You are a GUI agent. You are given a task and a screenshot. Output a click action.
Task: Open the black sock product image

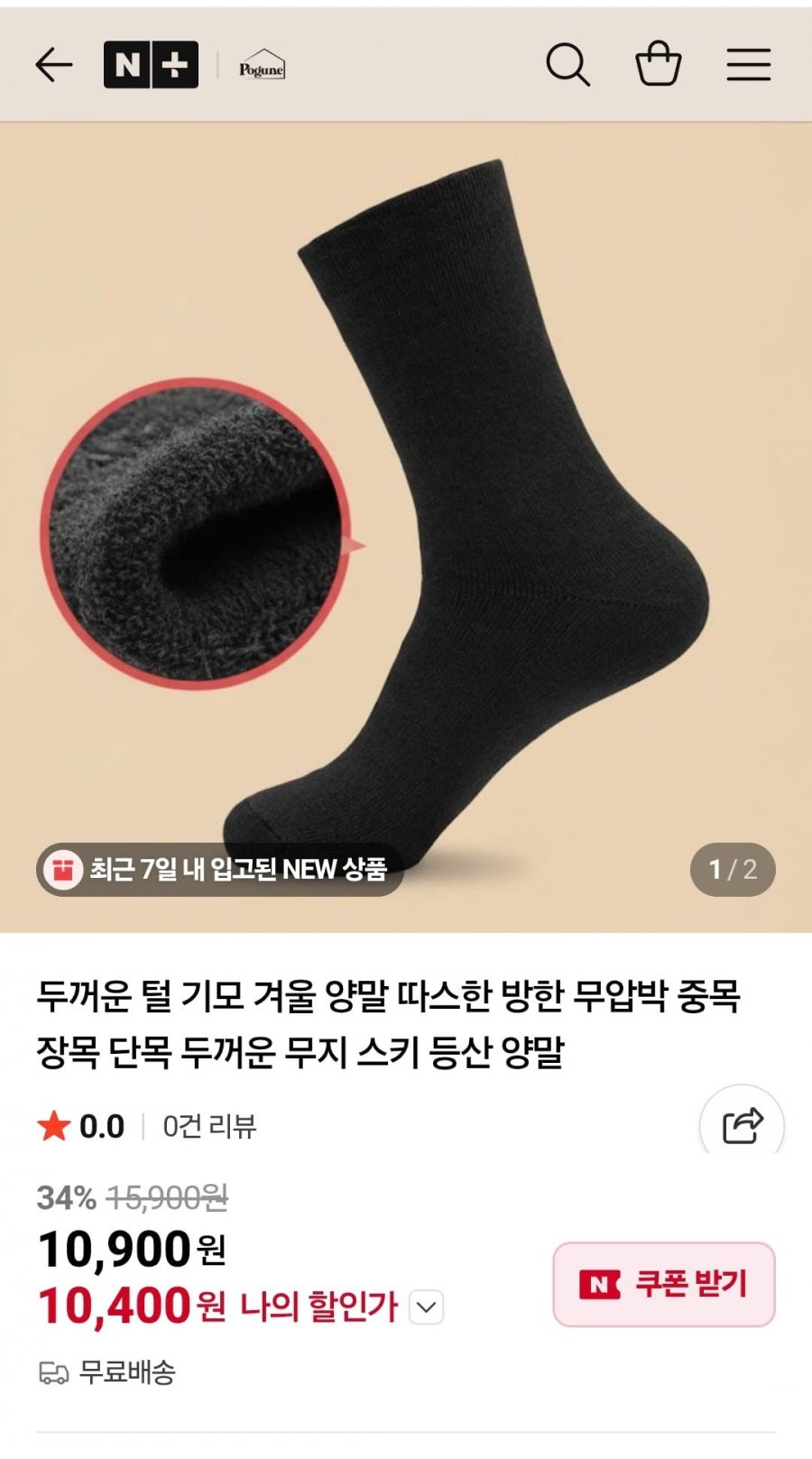click(406, 528)
